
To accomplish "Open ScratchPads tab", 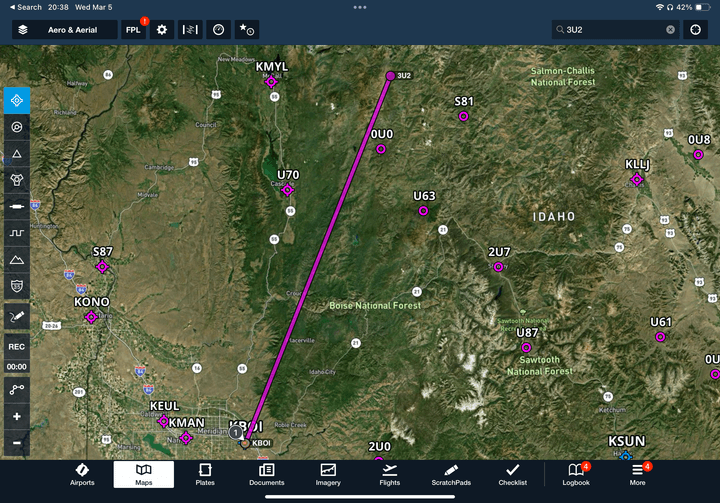I will [450, 474].
